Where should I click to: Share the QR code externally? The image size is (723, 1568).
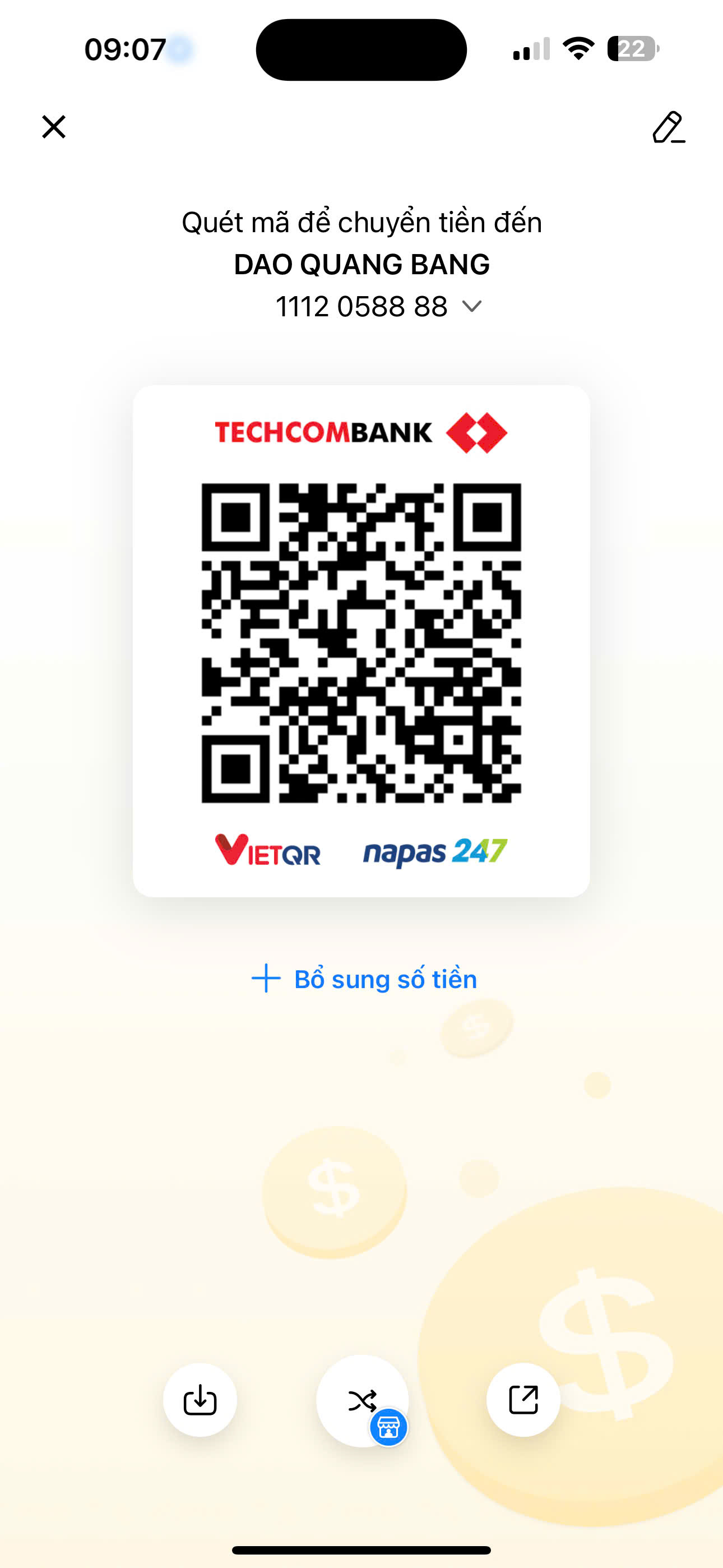[523, 1399]
